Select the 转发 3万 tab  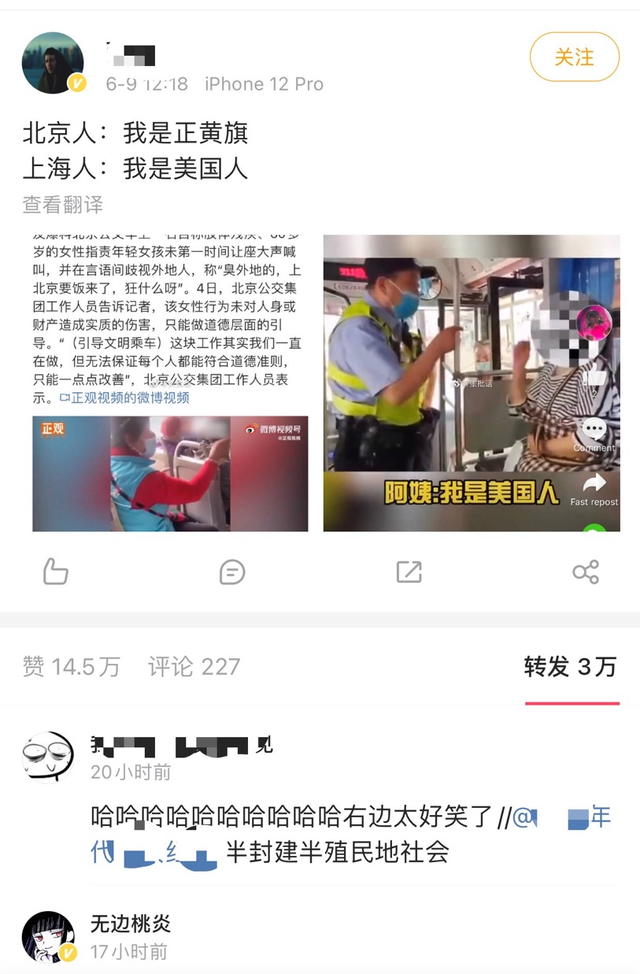(x=571, y=667)
